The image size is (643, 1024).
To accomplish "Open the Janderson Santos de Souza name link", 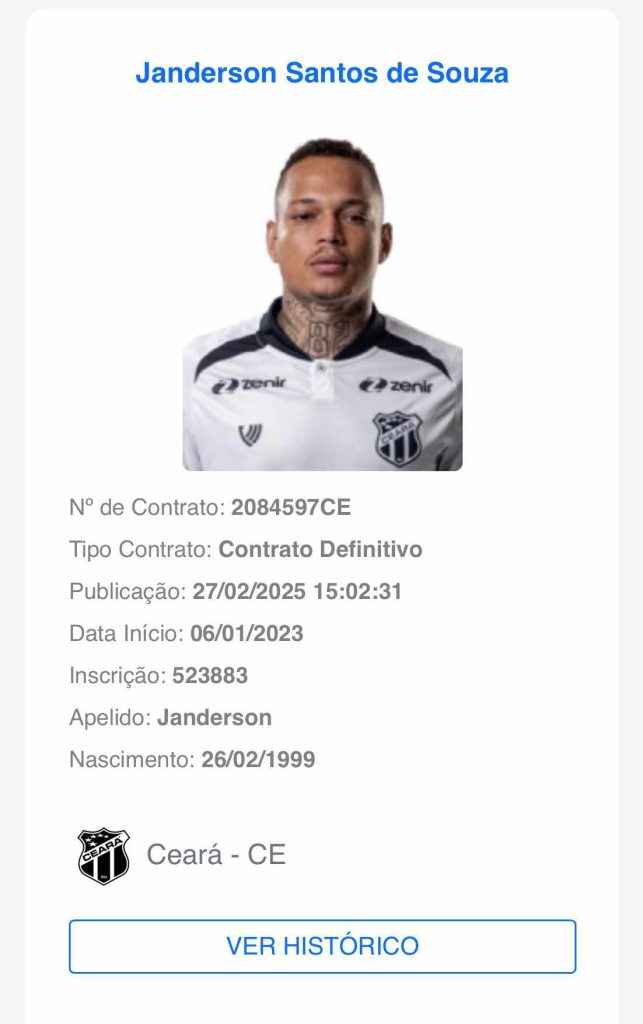I will click(x=322, y=73).
